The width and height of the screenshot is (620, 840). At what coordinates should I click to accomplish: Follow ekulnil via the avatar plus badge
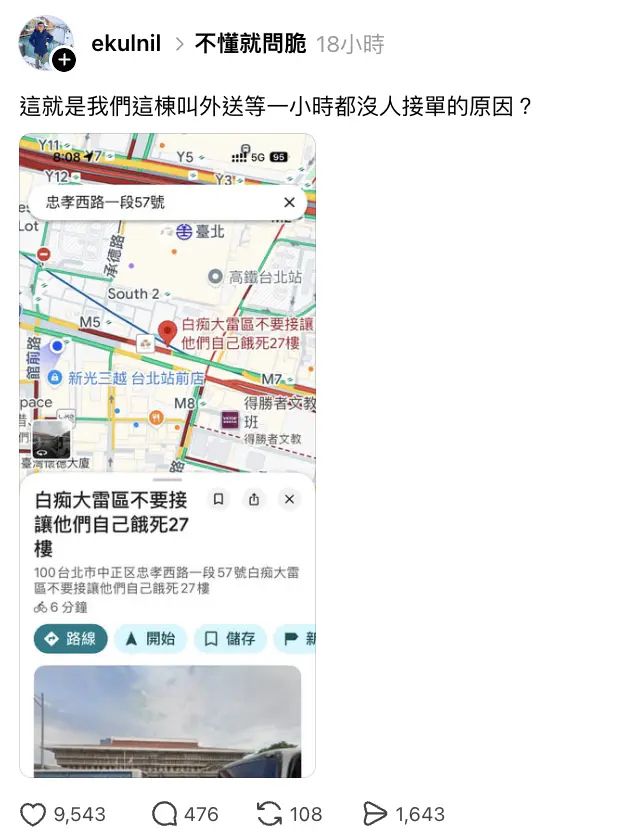coord(64,60)
